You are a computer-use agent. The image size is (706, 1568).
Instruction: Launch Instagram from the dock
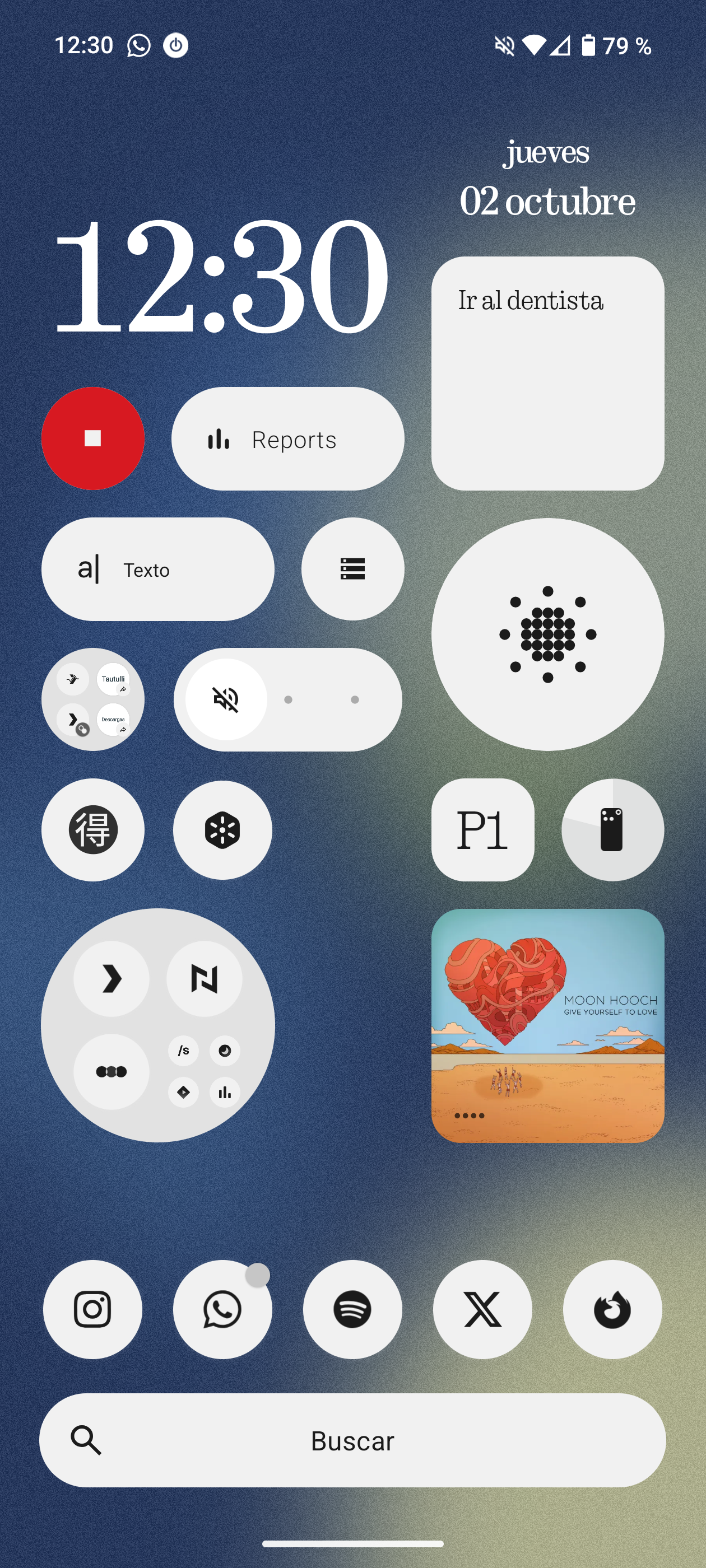(92, 1309)
